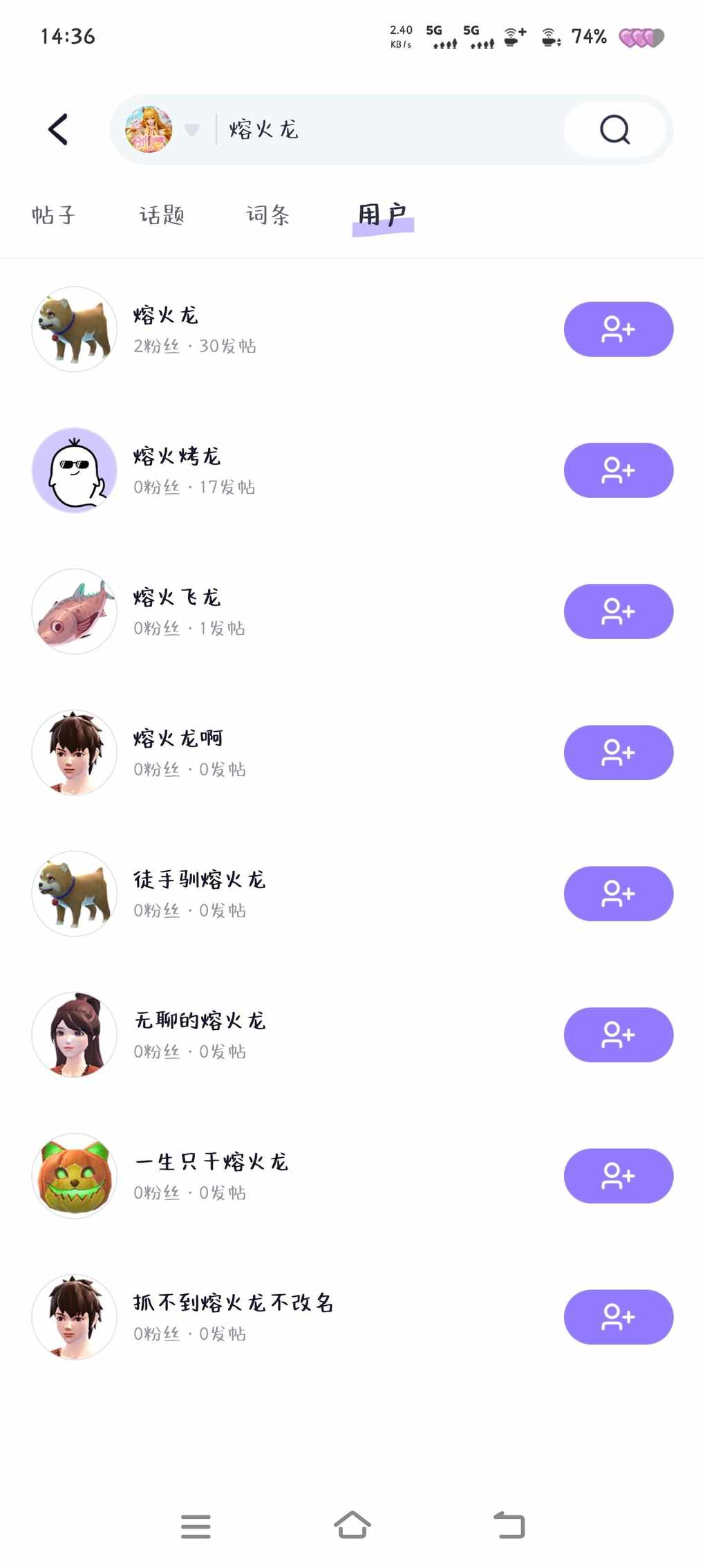The height and width of the screenshot is (1568, 705).
Task: Follow the user 熔火龙啊
Action: click(x=618, y=753)
